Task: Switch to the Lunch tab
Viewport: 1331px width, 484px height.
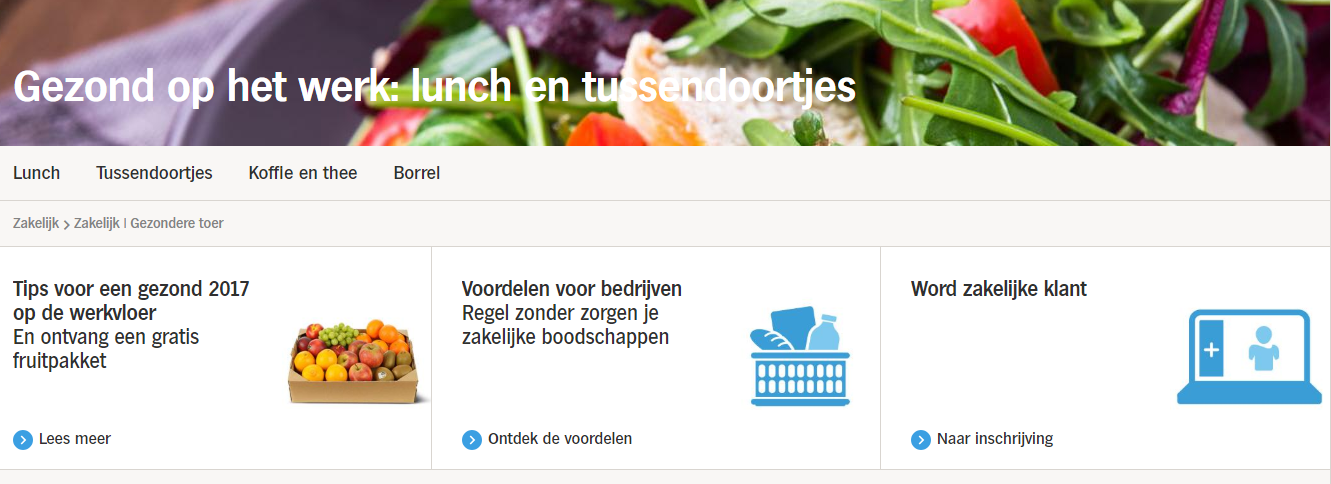Action: click(36, 173)
